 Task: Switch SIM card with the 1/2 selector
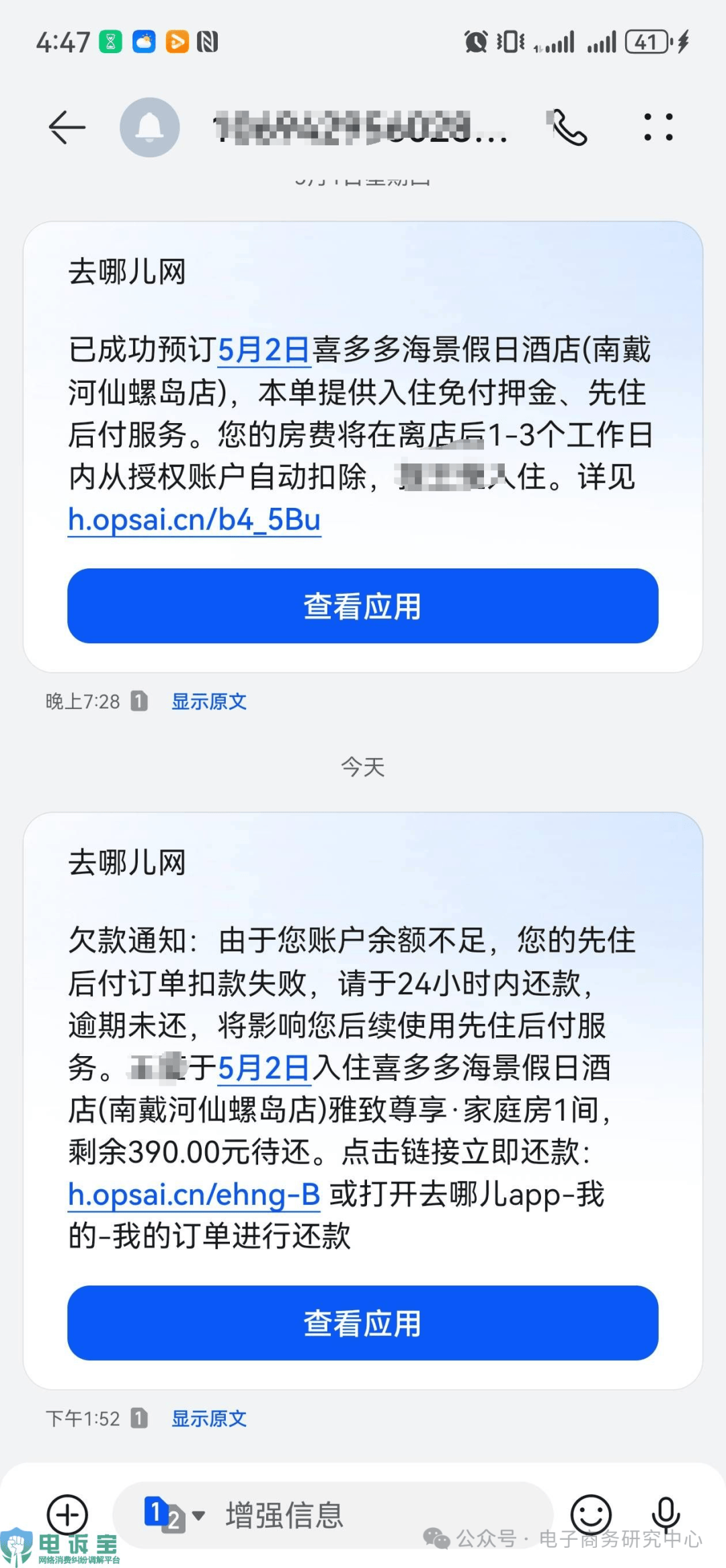point(174,1514)
